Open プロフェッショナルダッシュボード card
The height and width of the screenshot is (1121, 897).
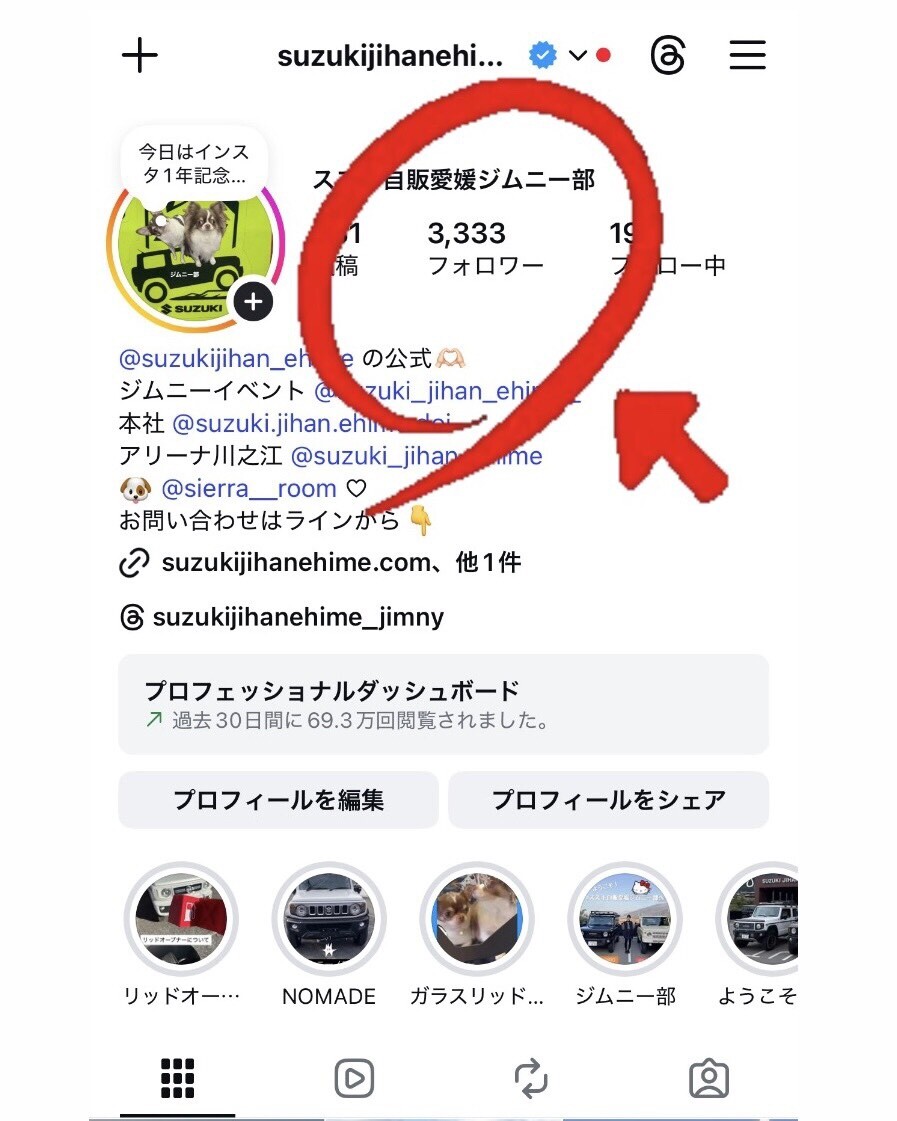click(443, 704)
